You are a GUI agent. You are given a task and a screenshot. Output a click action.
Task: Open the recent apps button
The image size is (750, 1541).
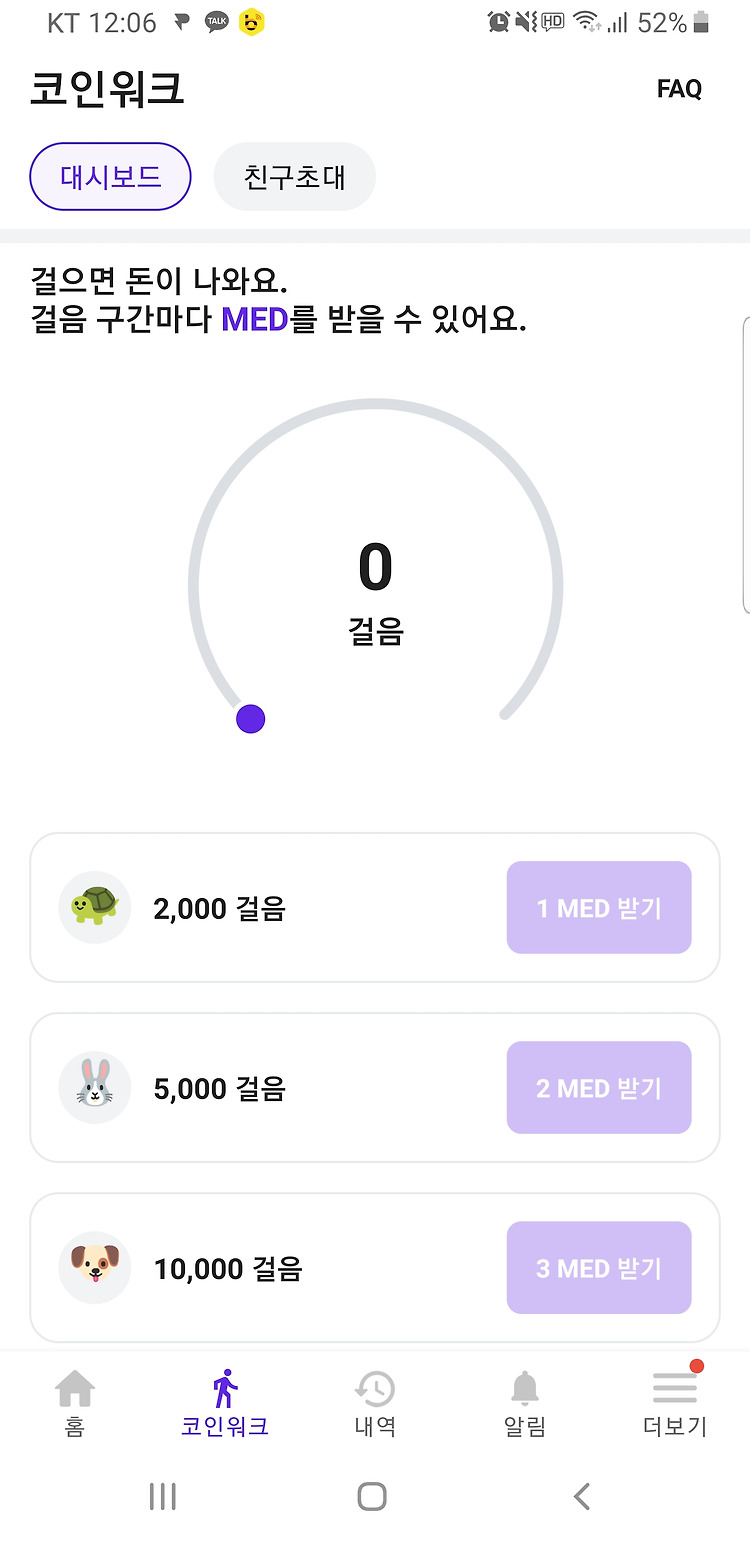click(x=162, y=1496)
